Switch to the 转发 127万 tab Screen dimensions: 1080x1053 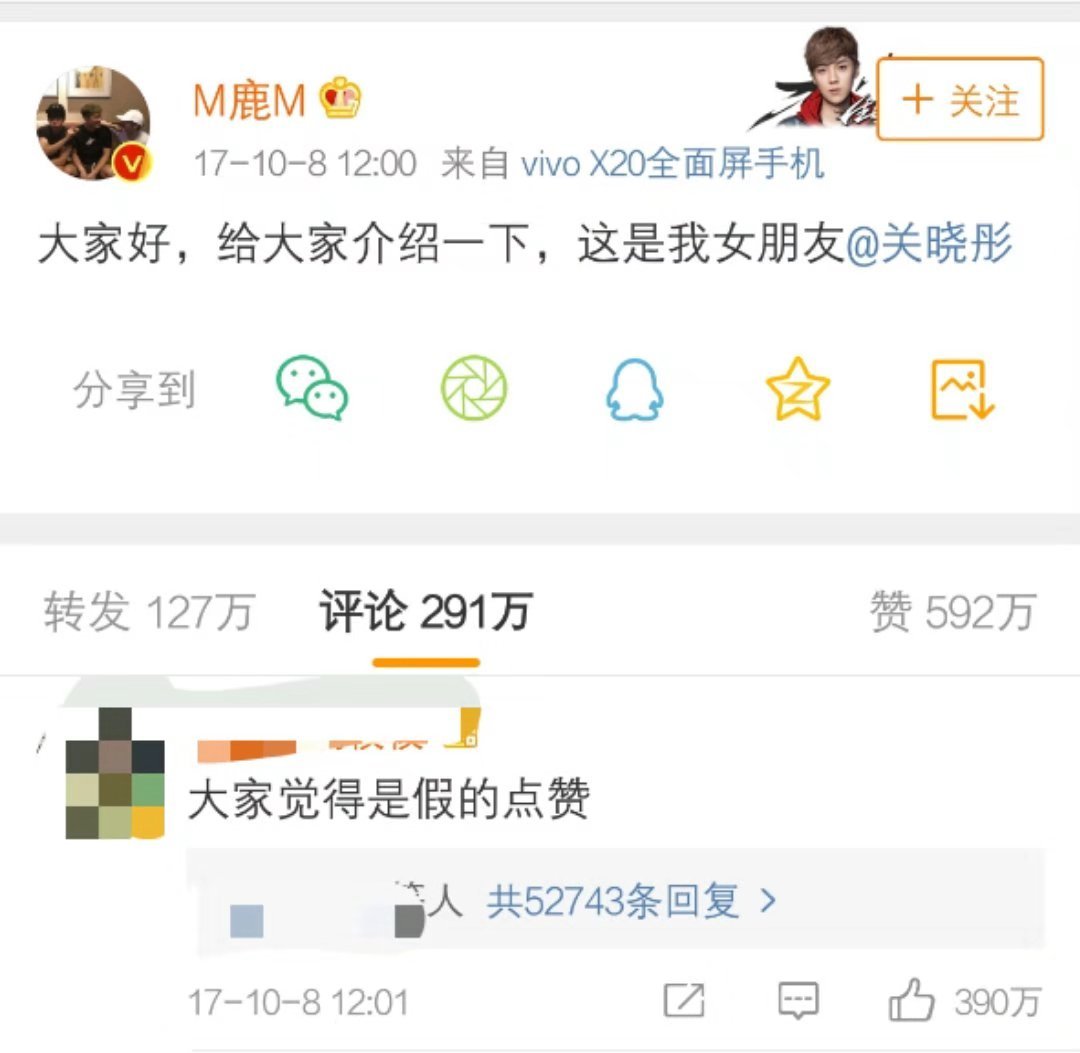click(149, 611)
